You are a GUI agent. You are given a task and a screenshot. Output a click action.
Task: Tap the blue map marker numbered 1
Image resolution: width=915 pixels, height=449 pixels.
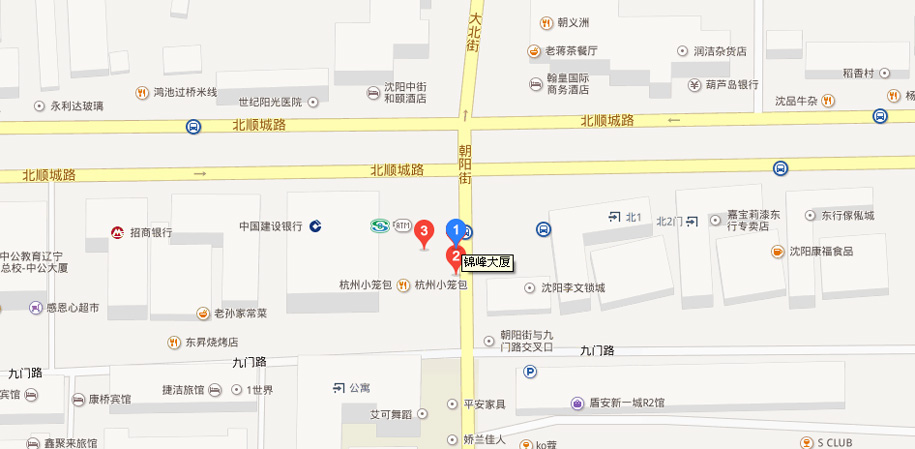click(x=457, y=231)
